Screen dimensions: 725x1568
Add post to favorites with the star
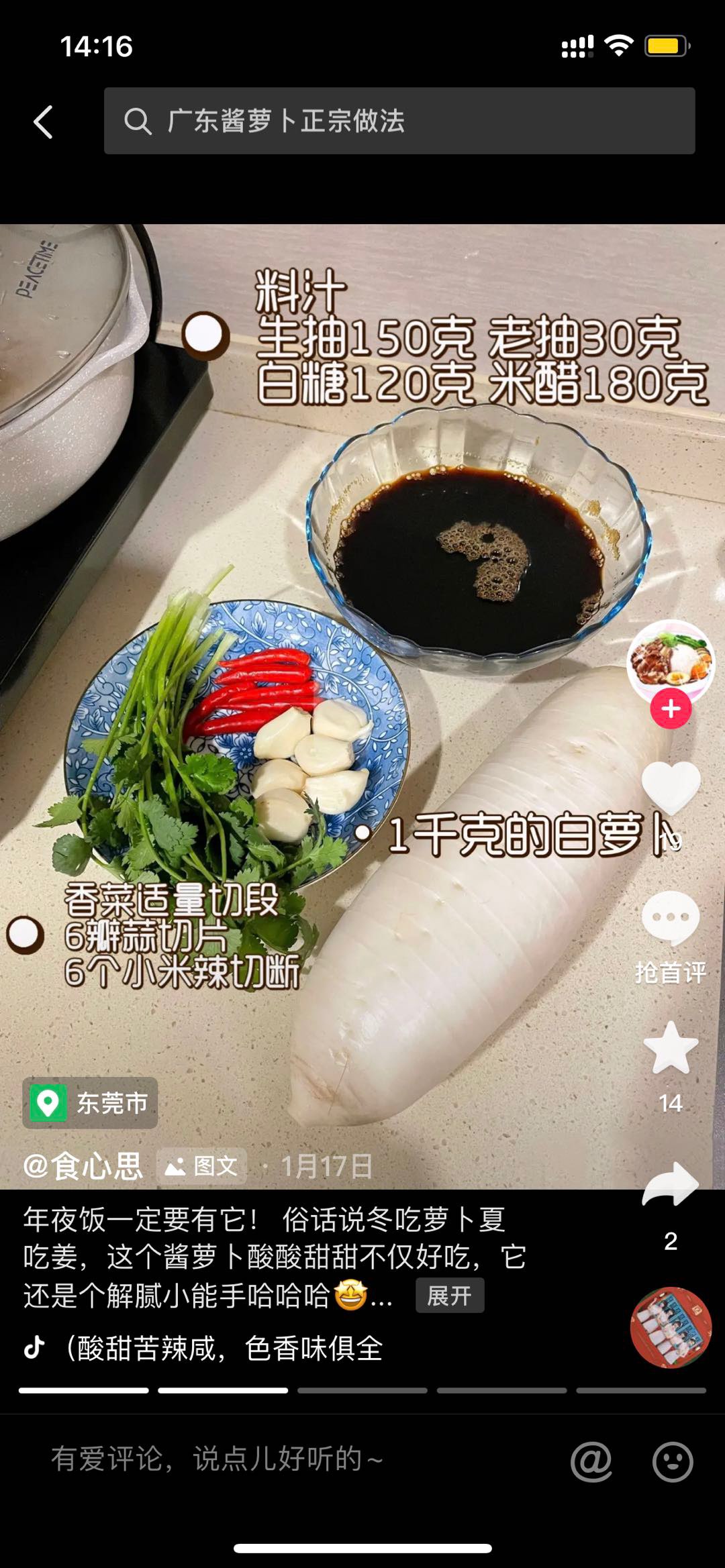click(x=670, y=1049)
